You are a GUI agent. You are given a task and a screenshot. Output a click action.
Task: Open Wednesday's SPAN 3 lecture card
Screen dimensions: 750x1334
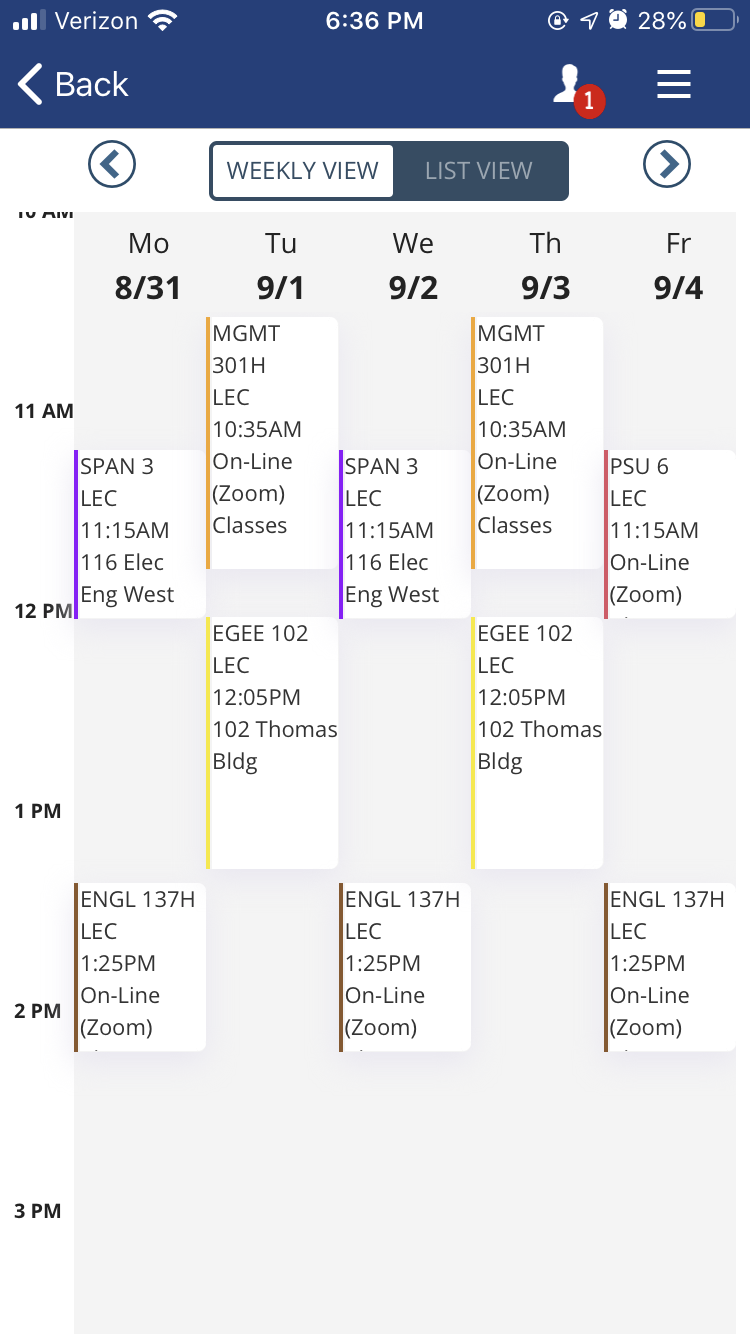click(x=405, y=534)
